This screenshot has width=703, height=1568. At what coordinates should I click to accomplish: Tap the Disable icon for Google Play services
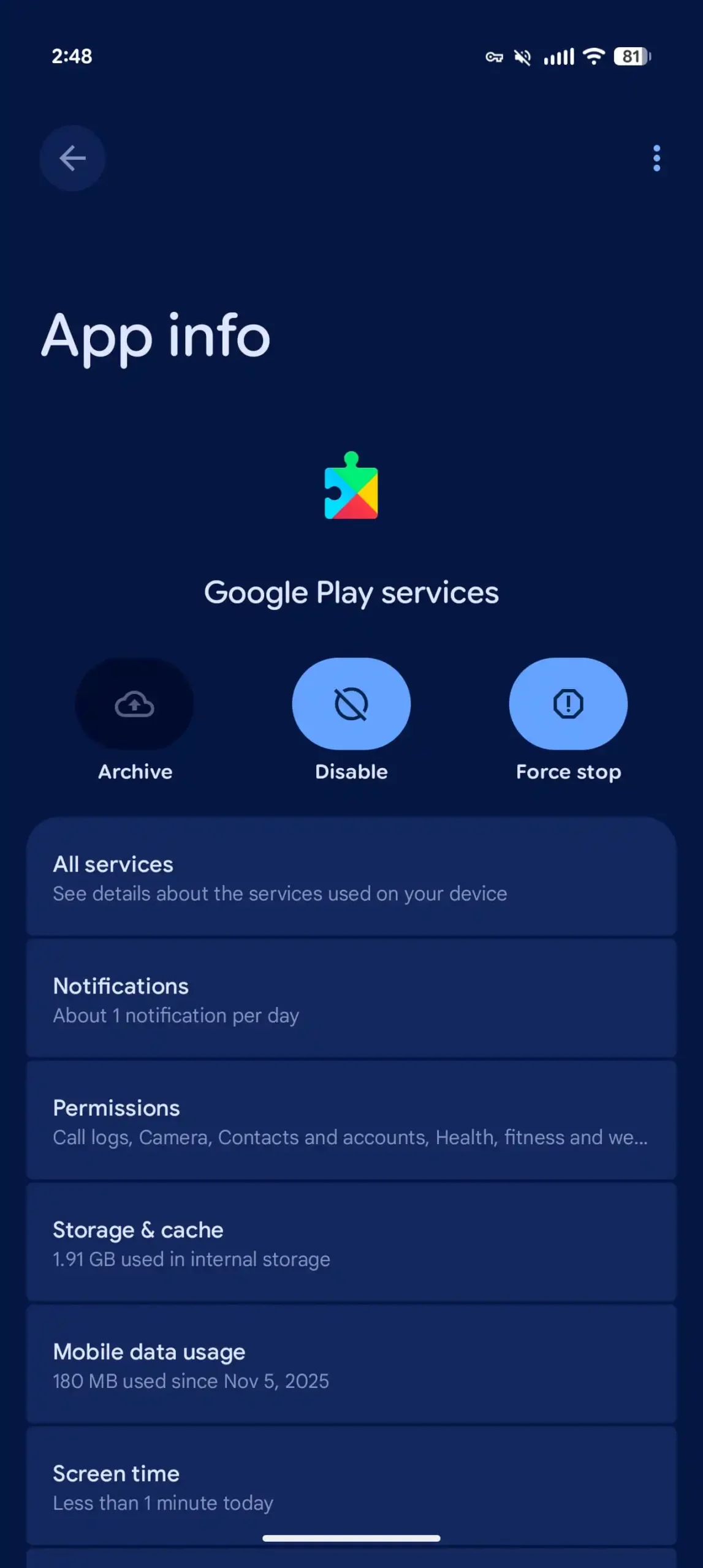(351, 703)
